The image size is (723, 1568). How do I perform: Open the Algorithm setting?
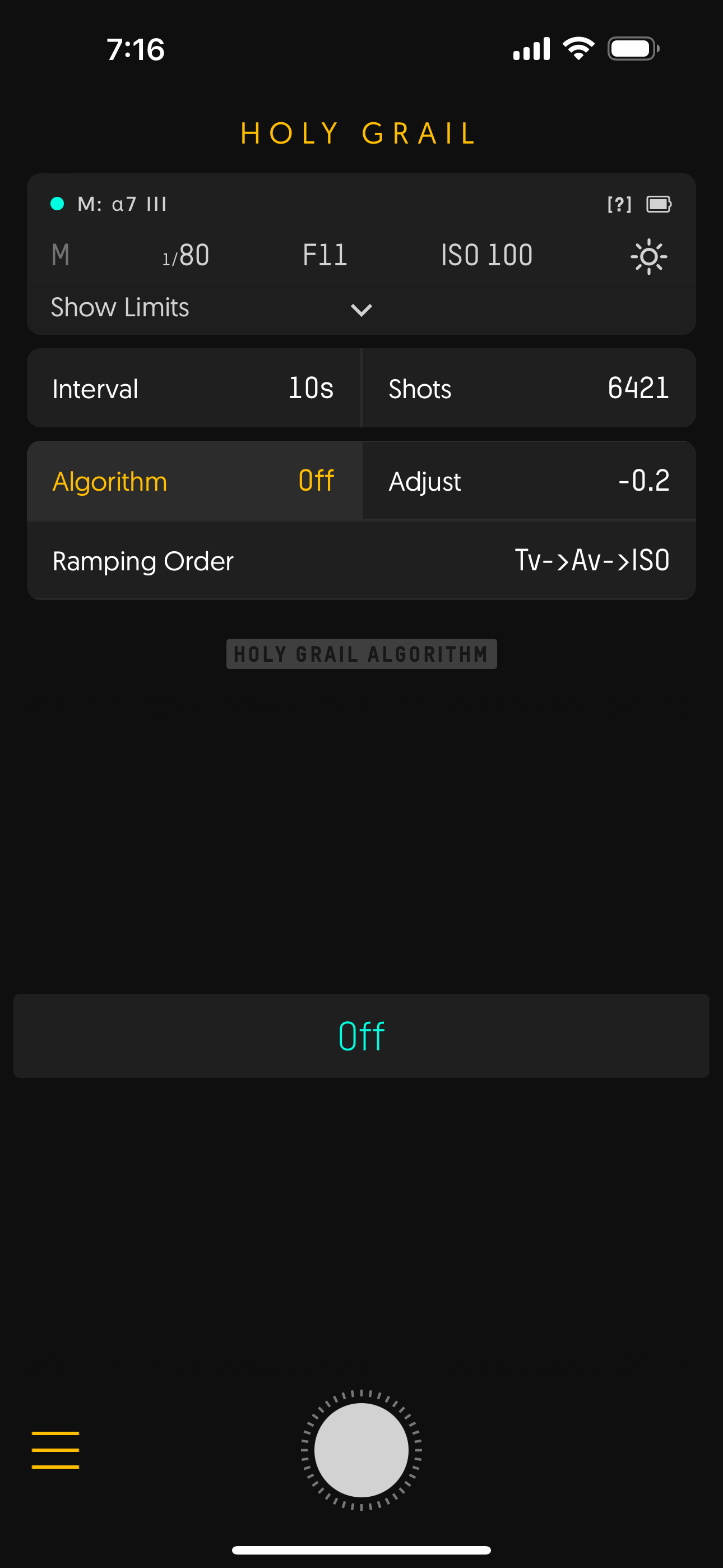[x=193, y=481]
